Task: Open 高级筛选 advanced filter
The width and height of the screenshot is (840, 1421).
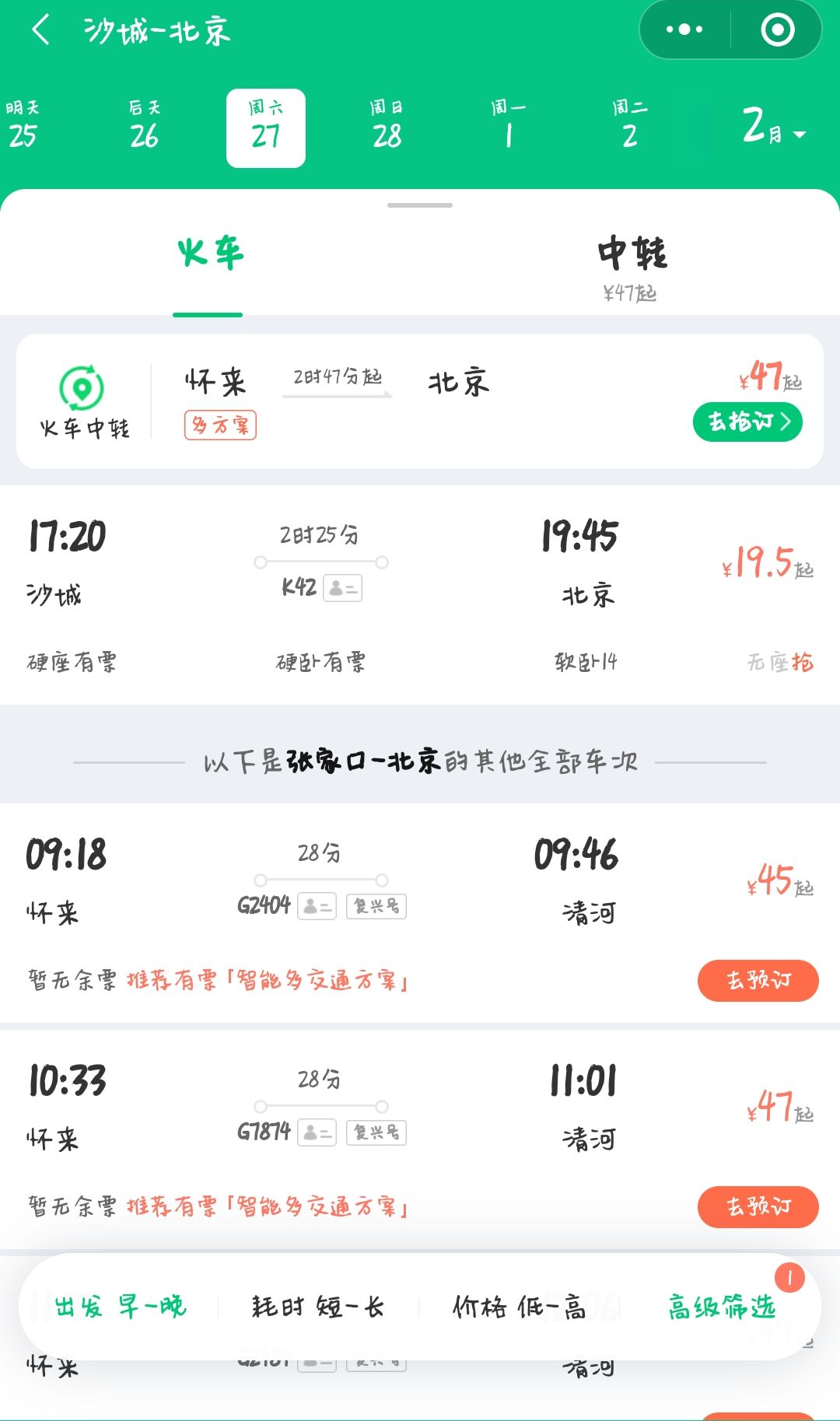Action: 722,1307
